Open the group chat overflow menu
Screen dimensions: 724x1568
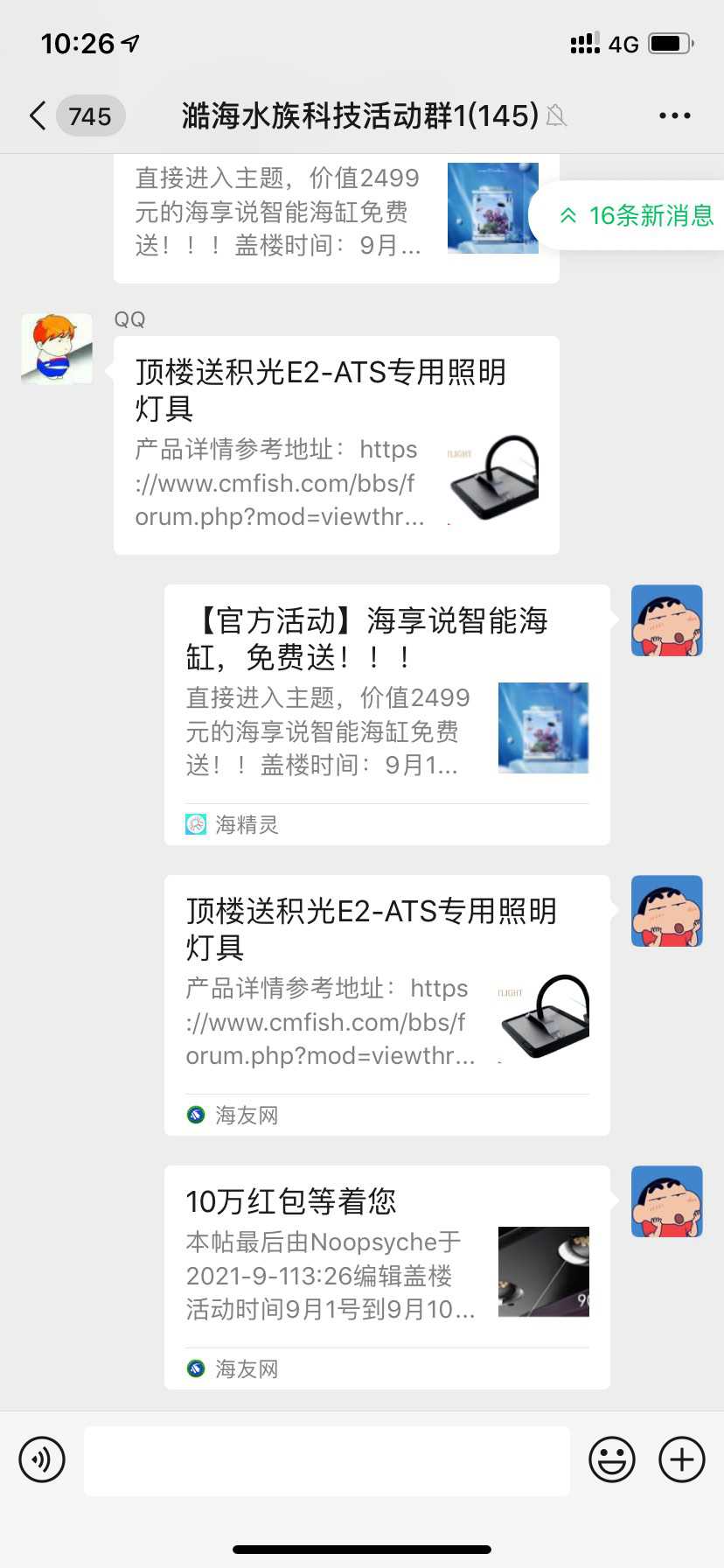point(674,115)
